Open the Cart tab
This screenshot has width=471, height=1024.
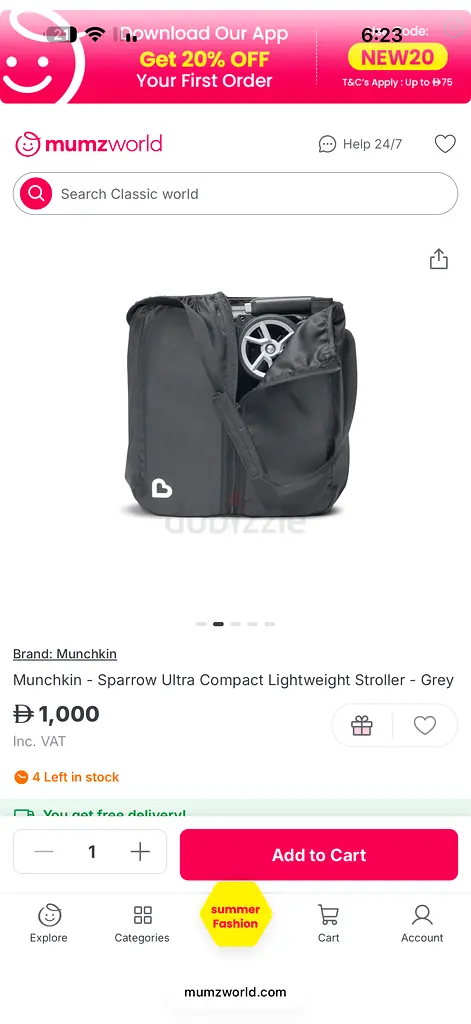pyautogui.click(x=328, y=923)
